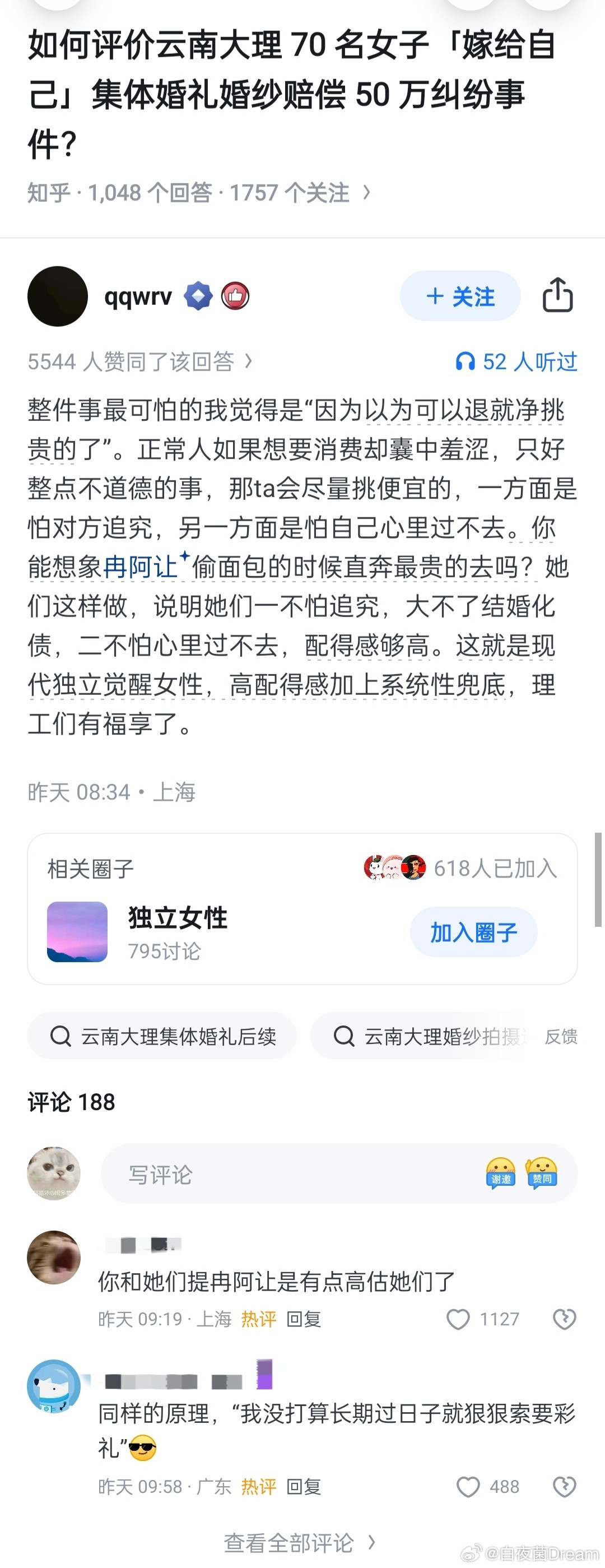Like the comment mentioning 冉阿让
Image resolution: width=605 pixels, height=1568 pixels.
[x=457, y=1319]
